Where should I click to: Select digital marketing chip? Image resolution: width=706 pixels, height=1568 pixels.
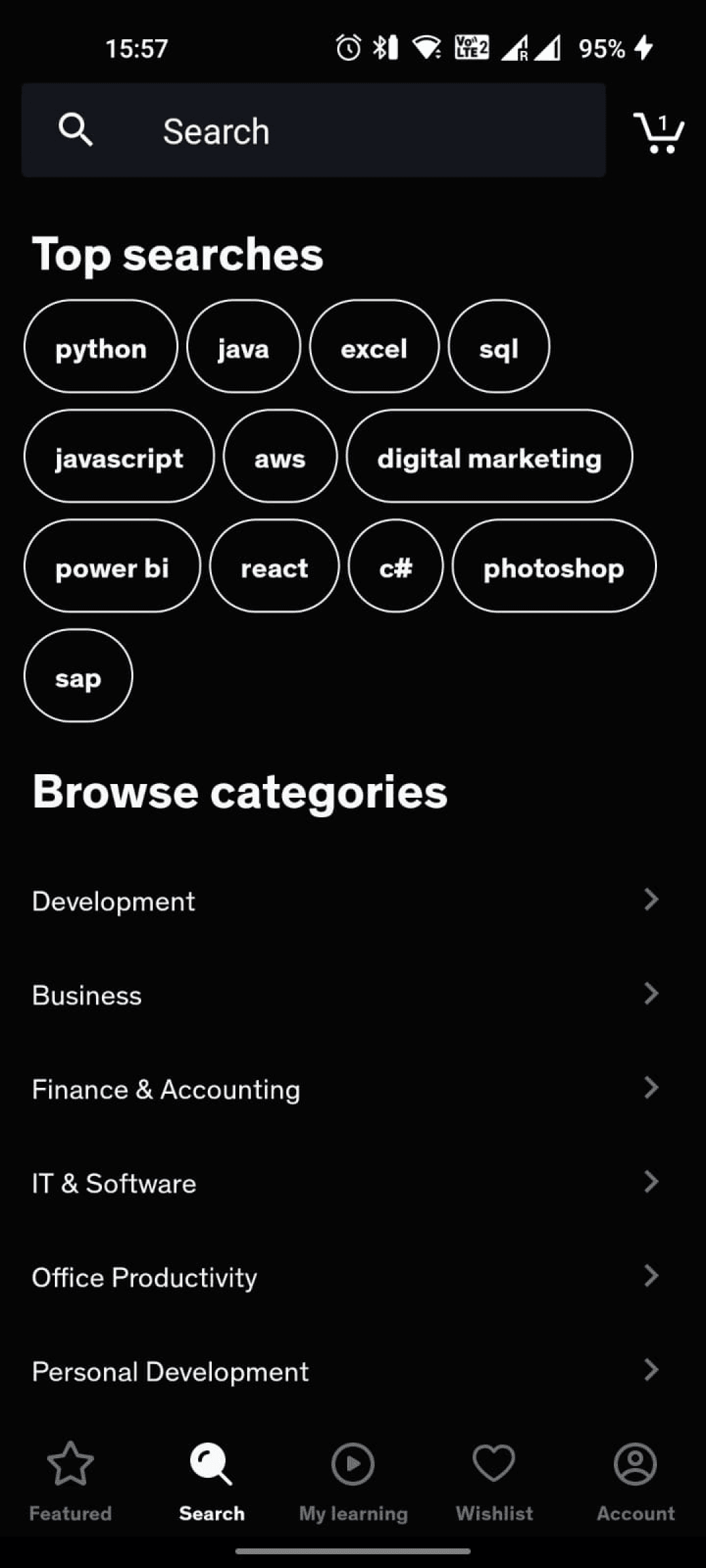(489, 457)
